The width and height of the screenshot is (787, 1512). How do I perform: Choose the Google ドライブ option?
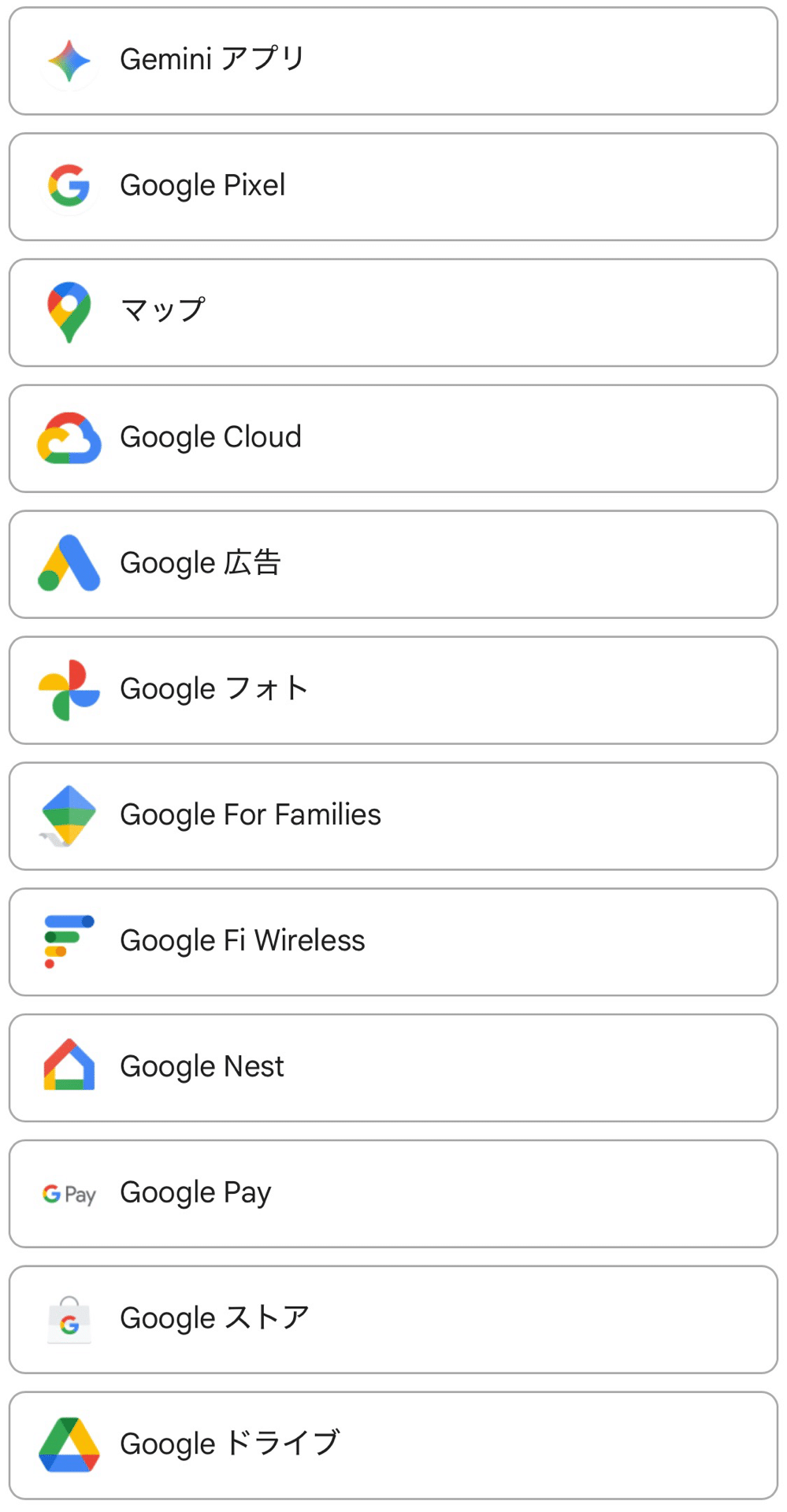[393, 1445]
